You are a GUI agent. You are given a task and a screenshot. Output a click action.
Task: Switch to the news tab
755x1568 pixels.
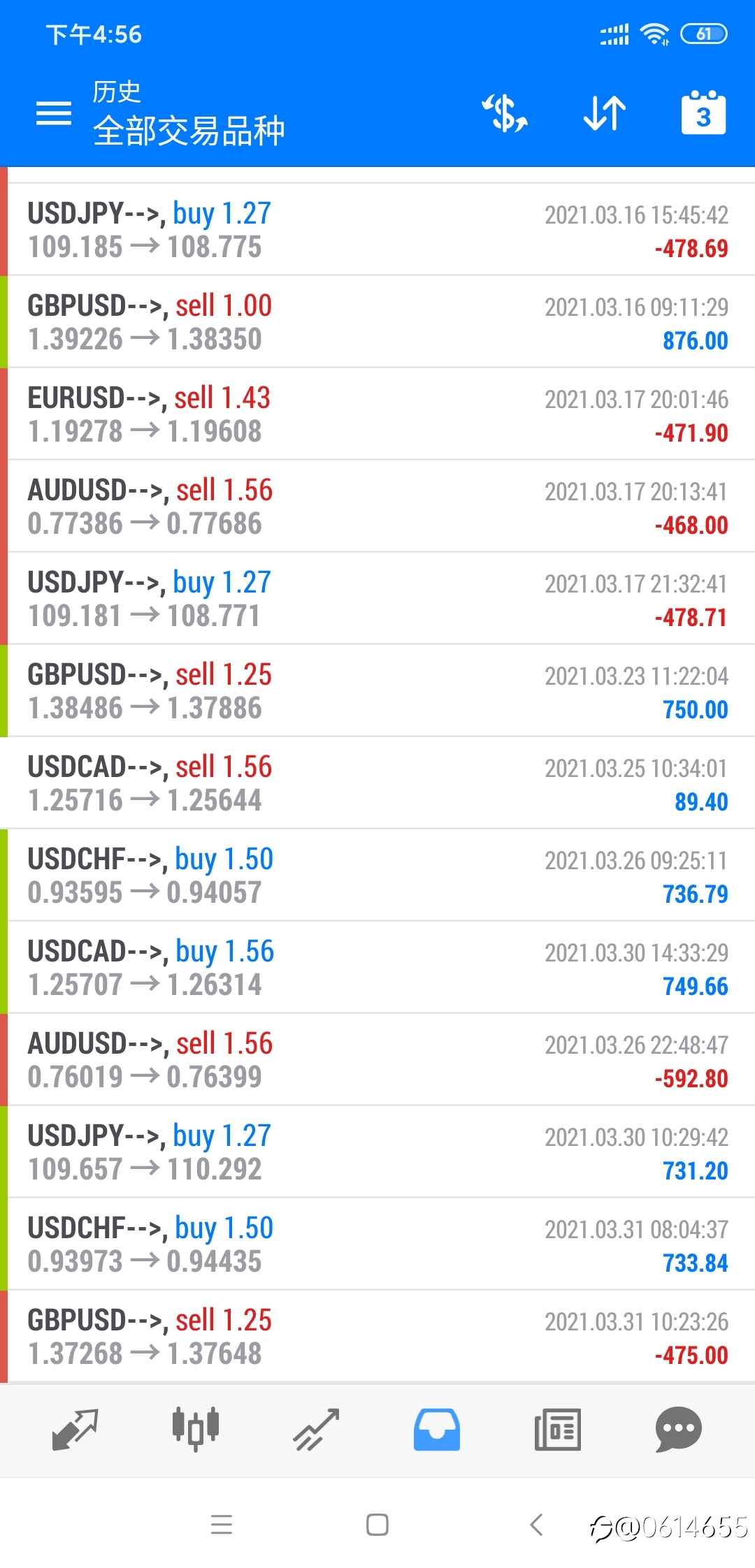[557, 1430]
